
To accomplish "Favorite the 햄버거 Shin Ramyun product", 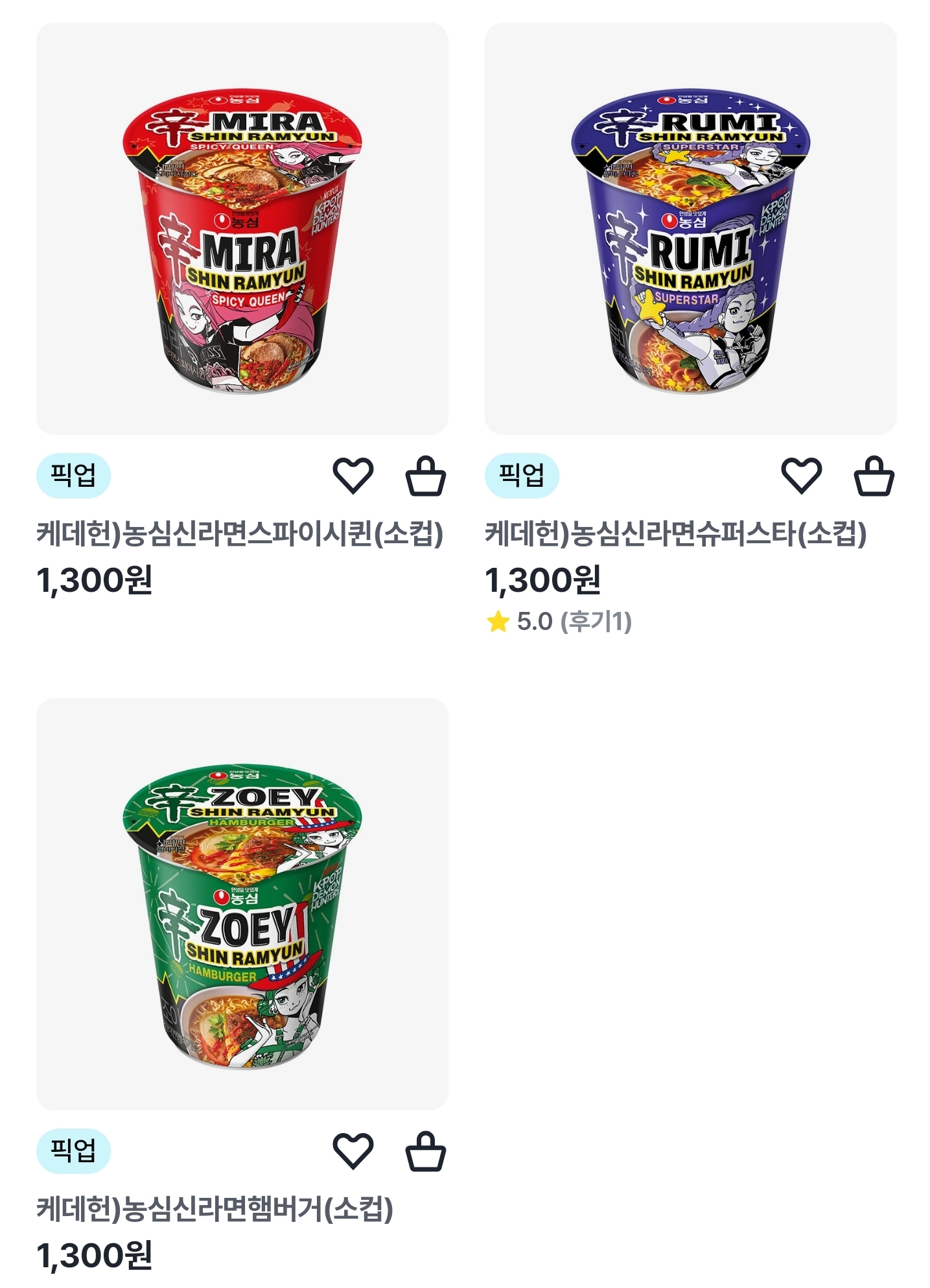I will tap(353, 1151).
